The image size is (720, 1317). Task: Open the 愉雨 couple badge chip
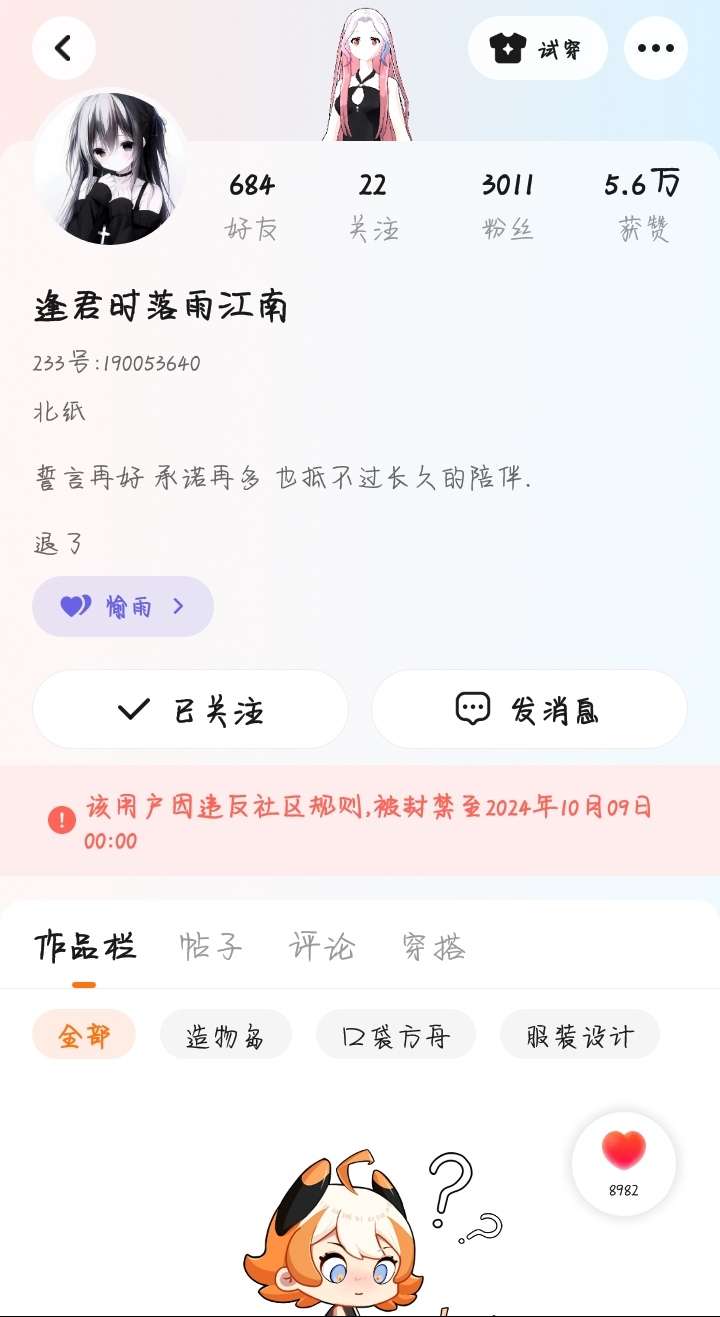point(123,606)
